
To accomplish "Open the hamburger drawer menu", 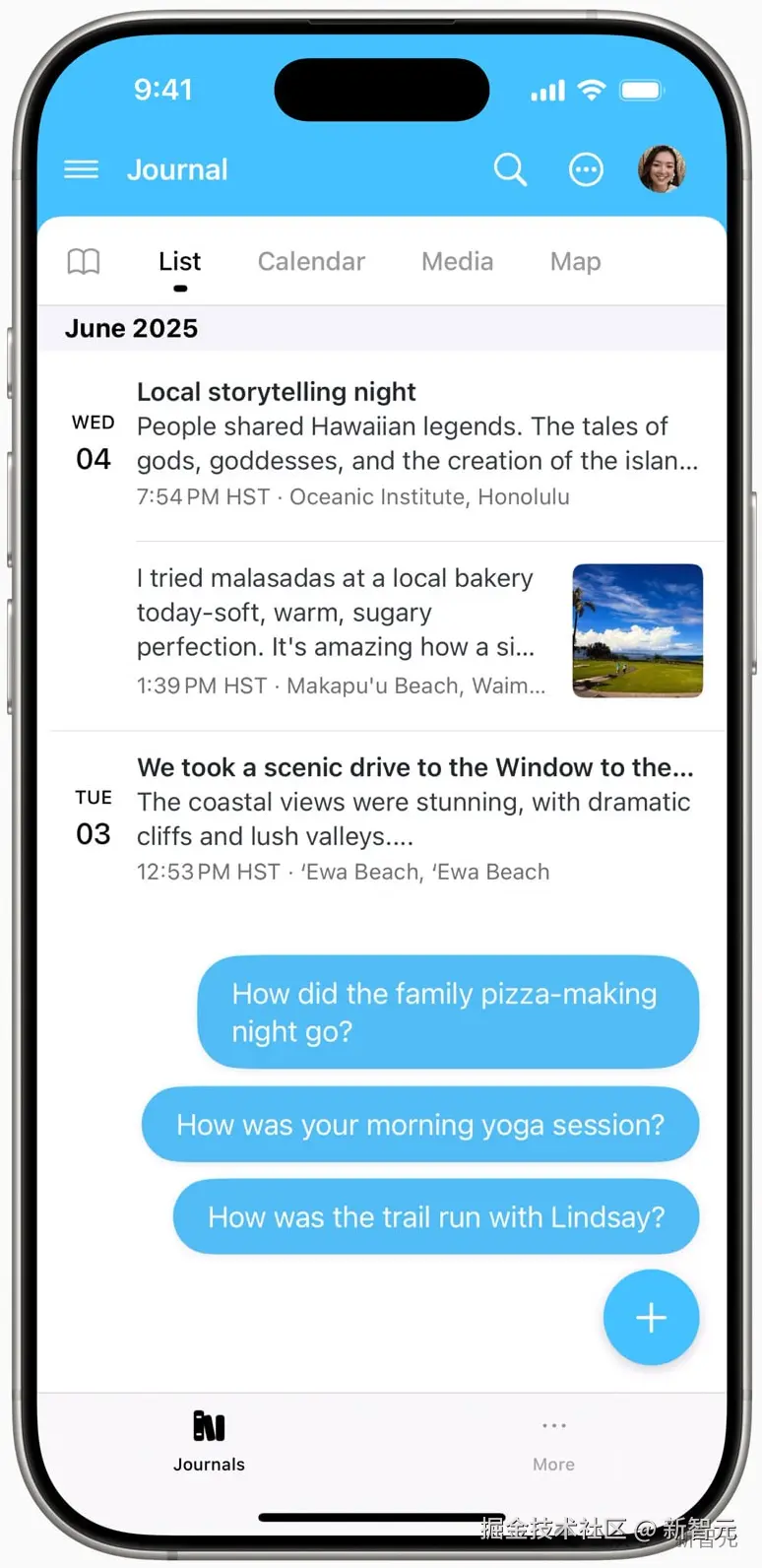I will [81, 169].
